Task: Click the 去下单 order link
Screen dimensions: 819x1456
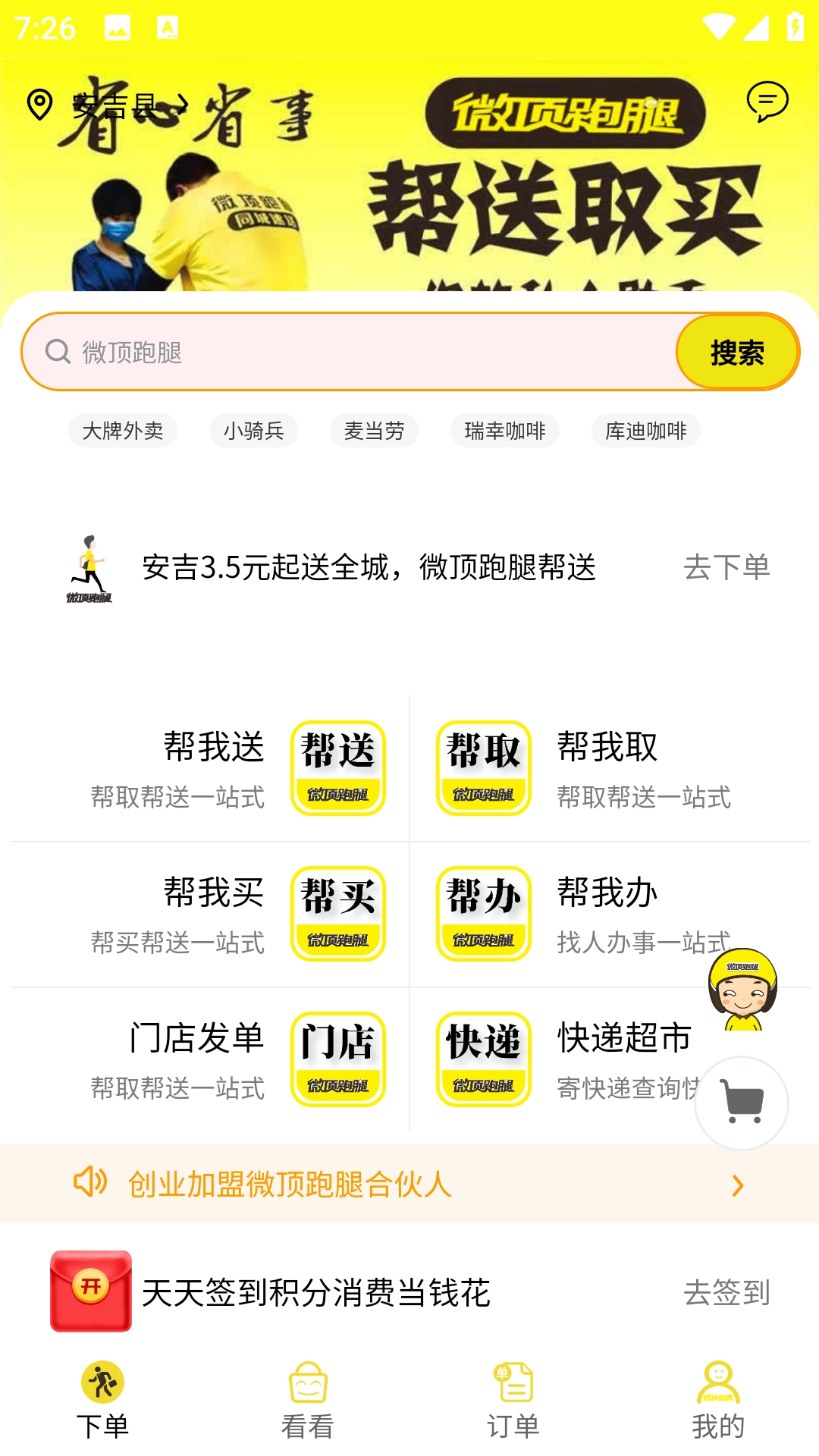Action: (x=726, y=567)
